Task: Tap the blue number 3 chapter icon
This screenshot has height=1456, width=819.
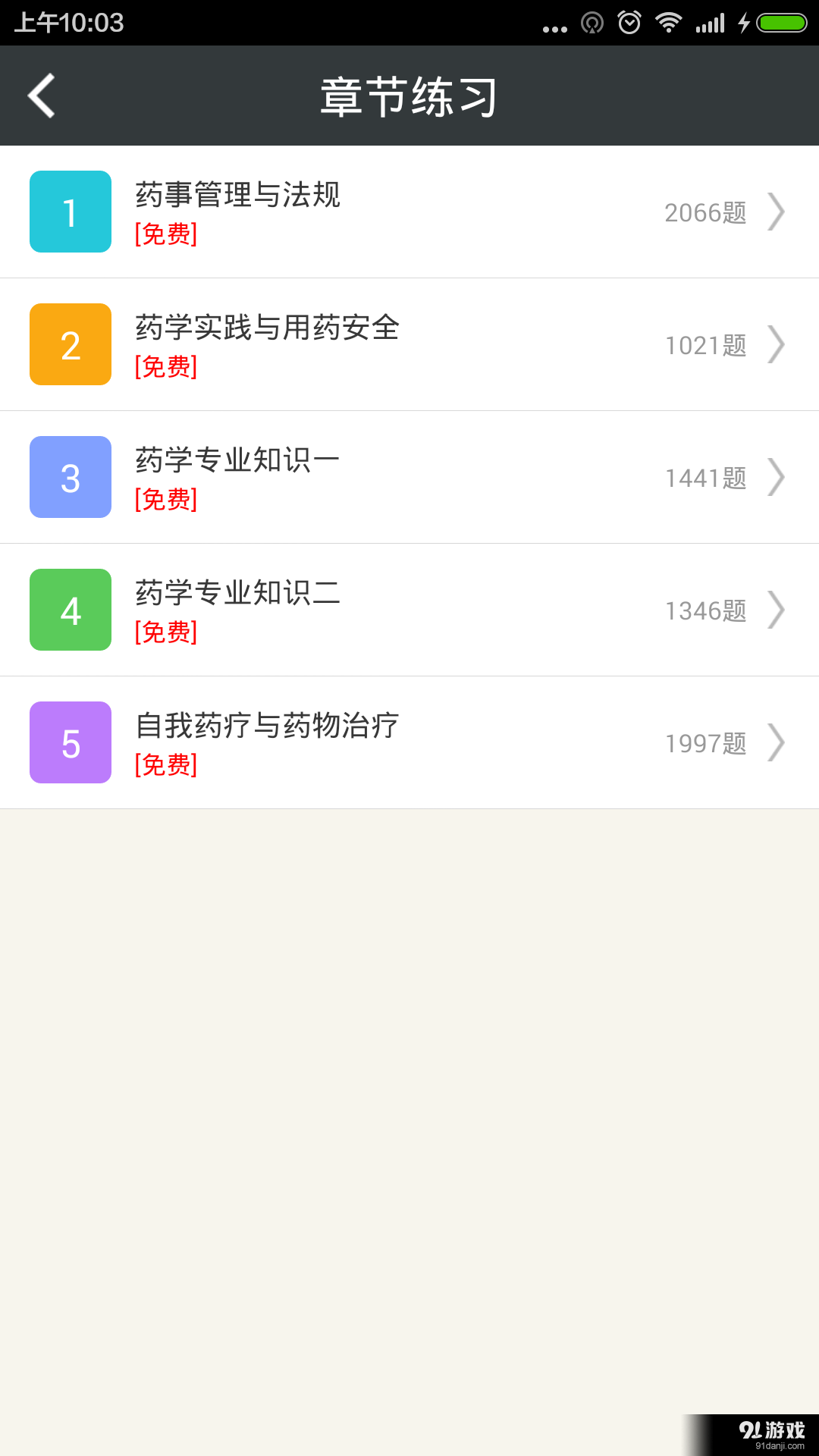Action: pos(70,477)
